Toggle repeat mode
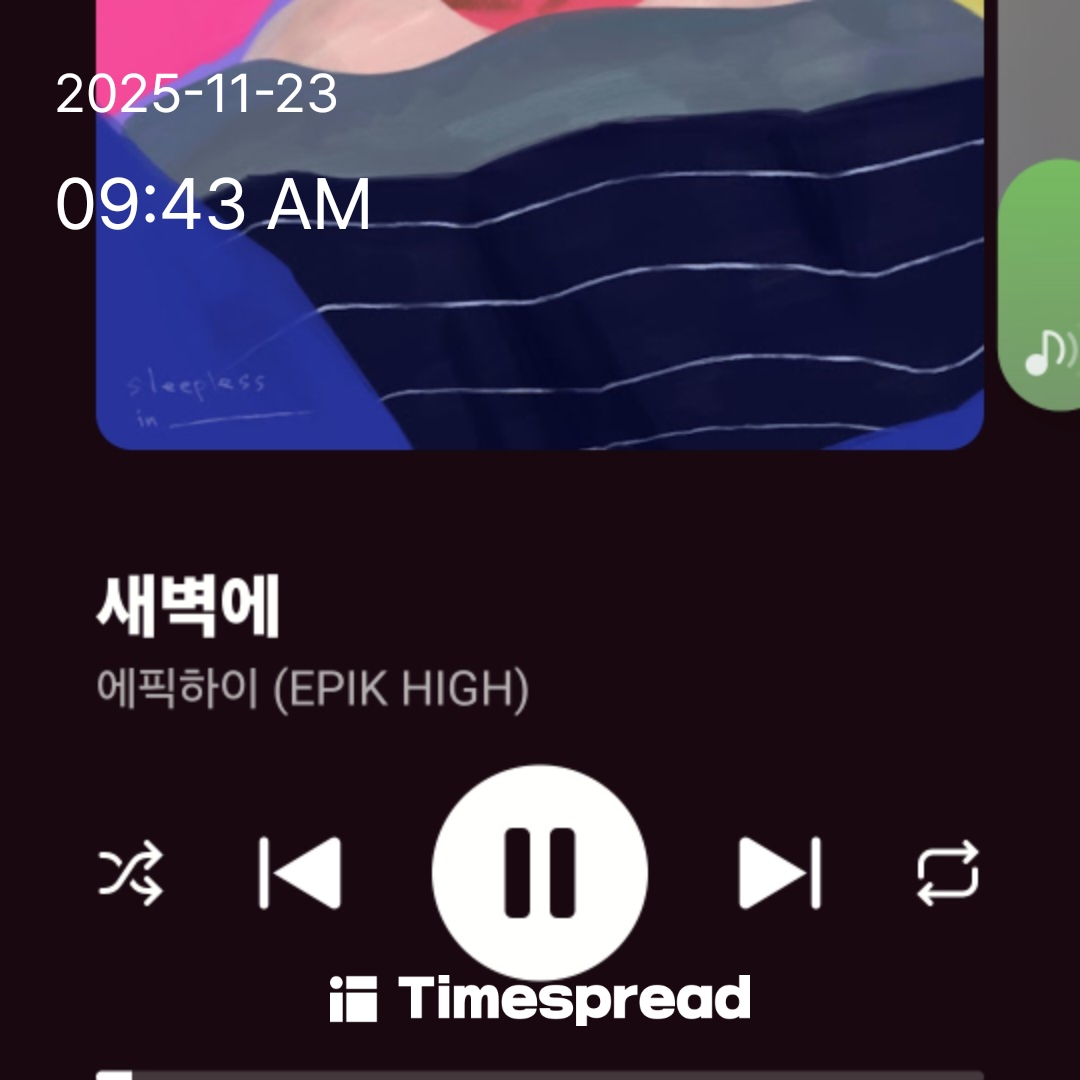Screen dimensions: 1080x1080 (x=948, y=873)
